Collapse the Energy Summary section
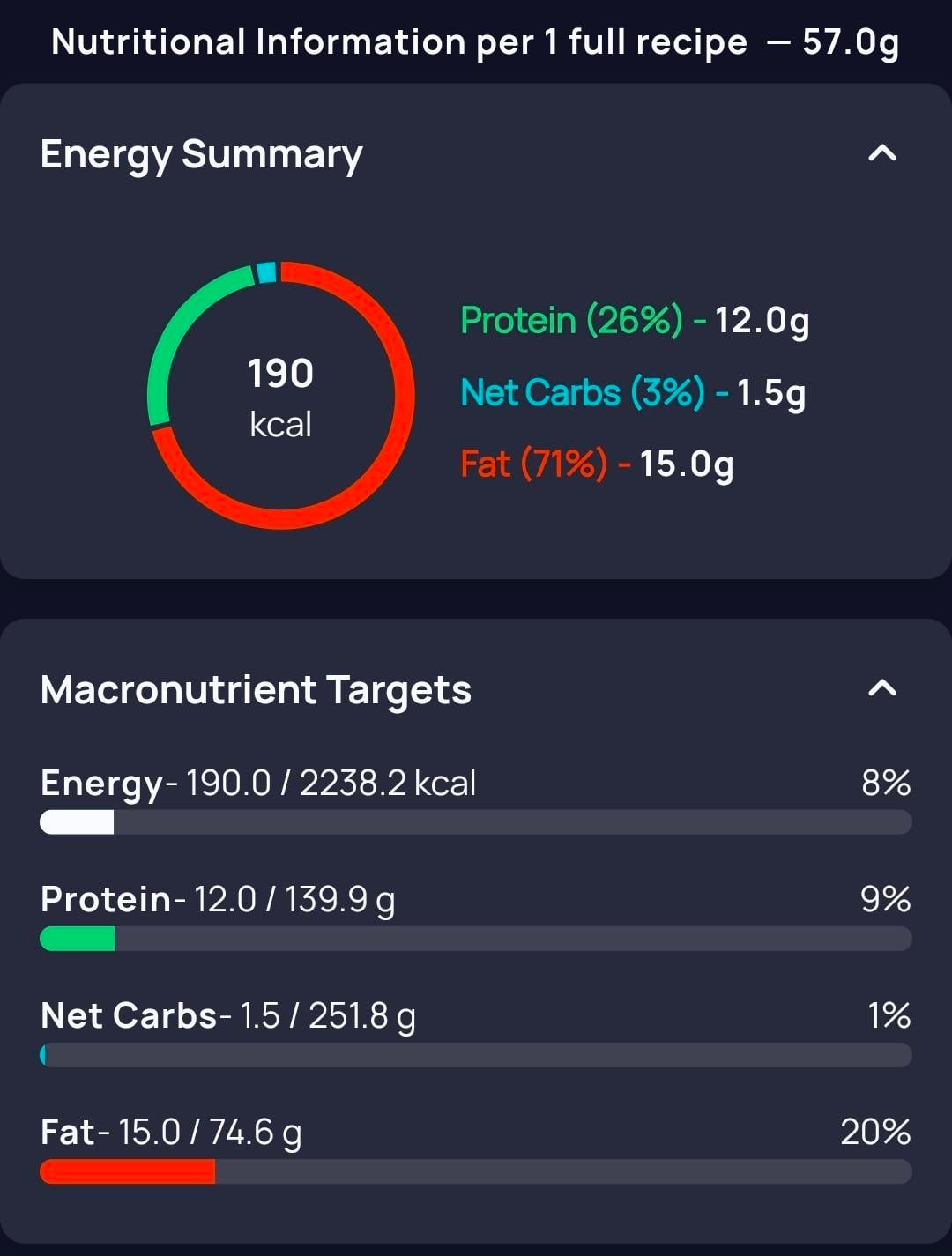 pos(882,153)
